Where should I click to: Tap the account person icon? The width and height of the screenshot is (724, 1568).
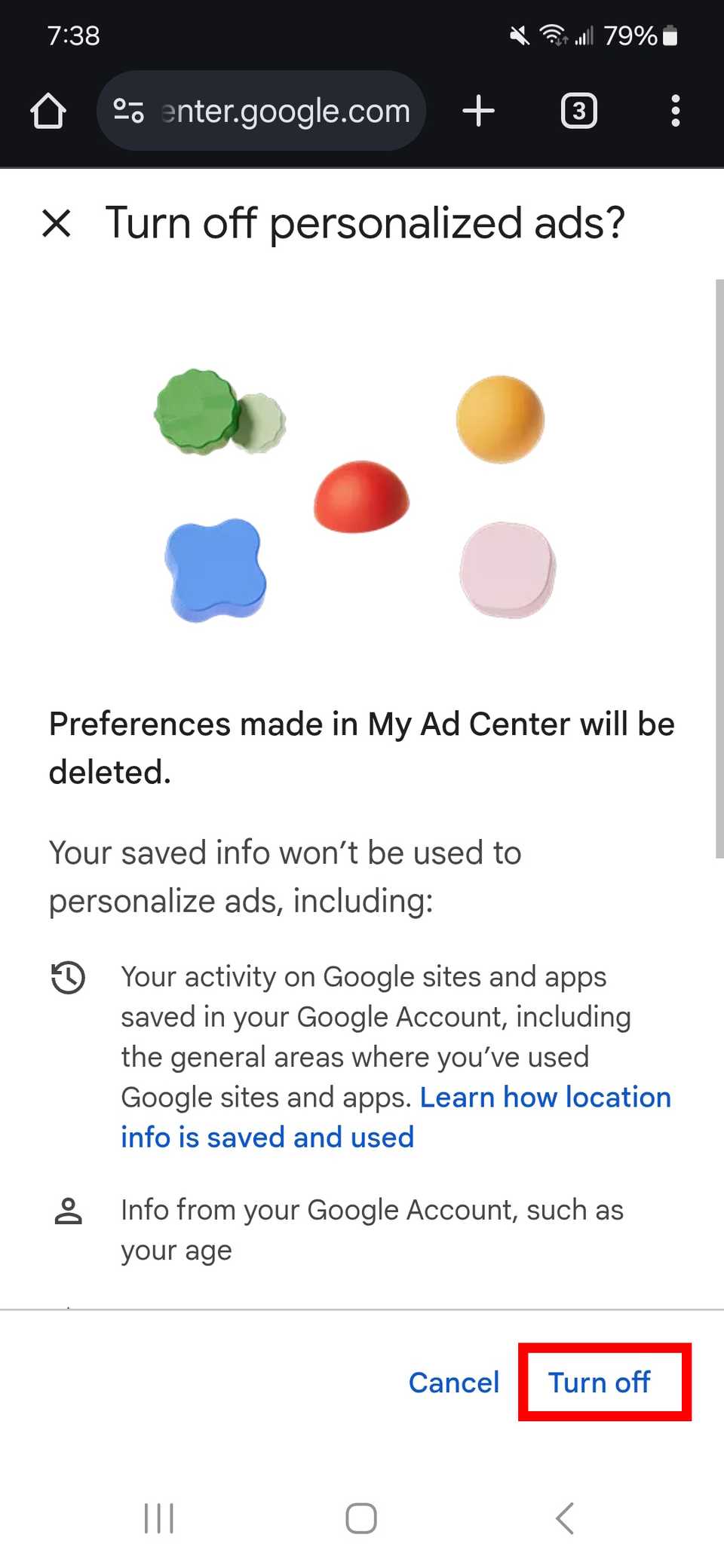point(68,1209)
